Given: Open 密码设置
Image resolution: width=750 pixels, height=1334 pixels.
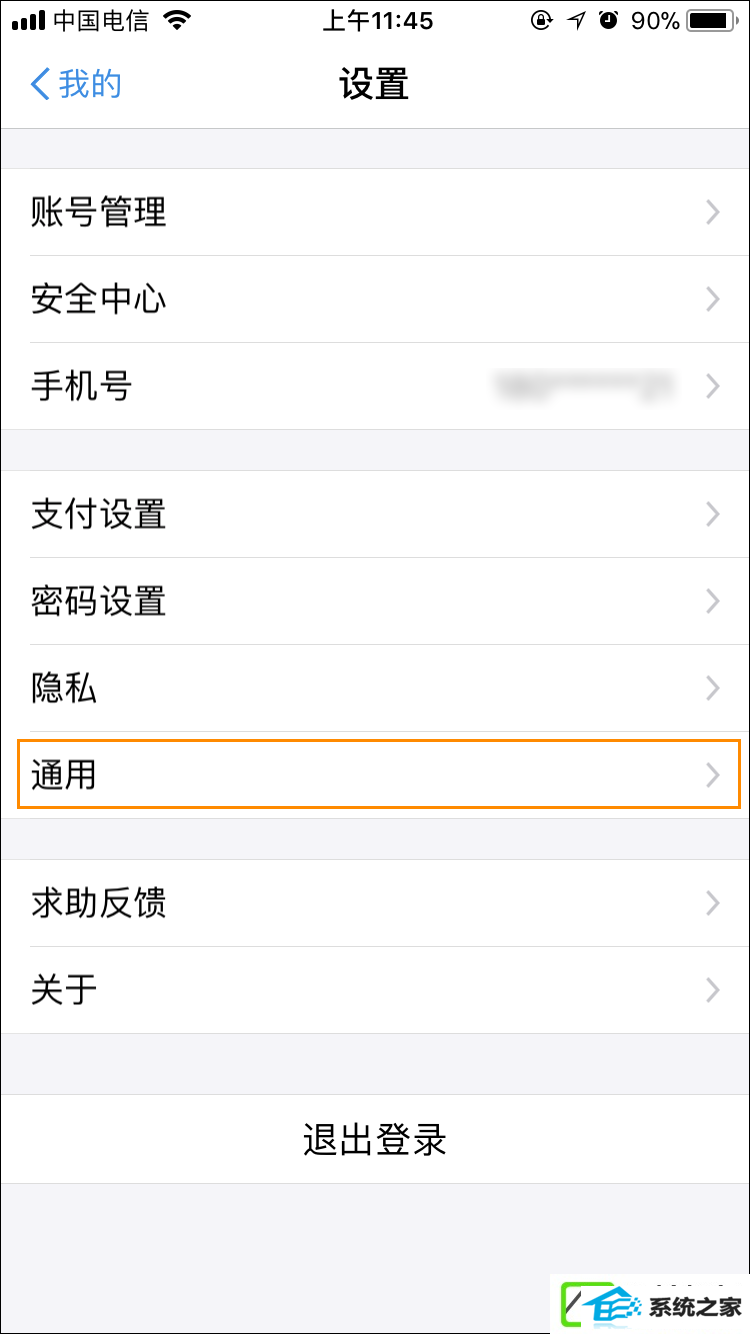Looking at the screenshot, I should tap(375, 601).
